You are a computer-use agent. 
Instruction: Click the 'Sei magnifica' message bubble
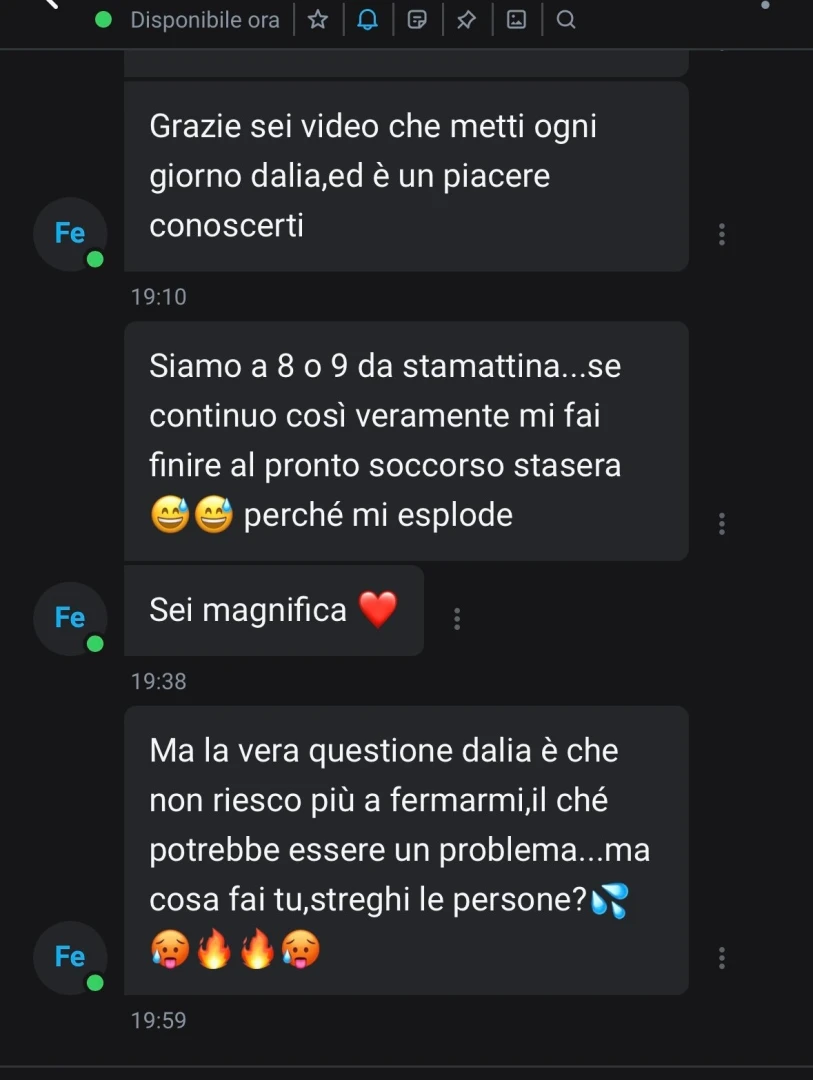(x=272, y=610)
